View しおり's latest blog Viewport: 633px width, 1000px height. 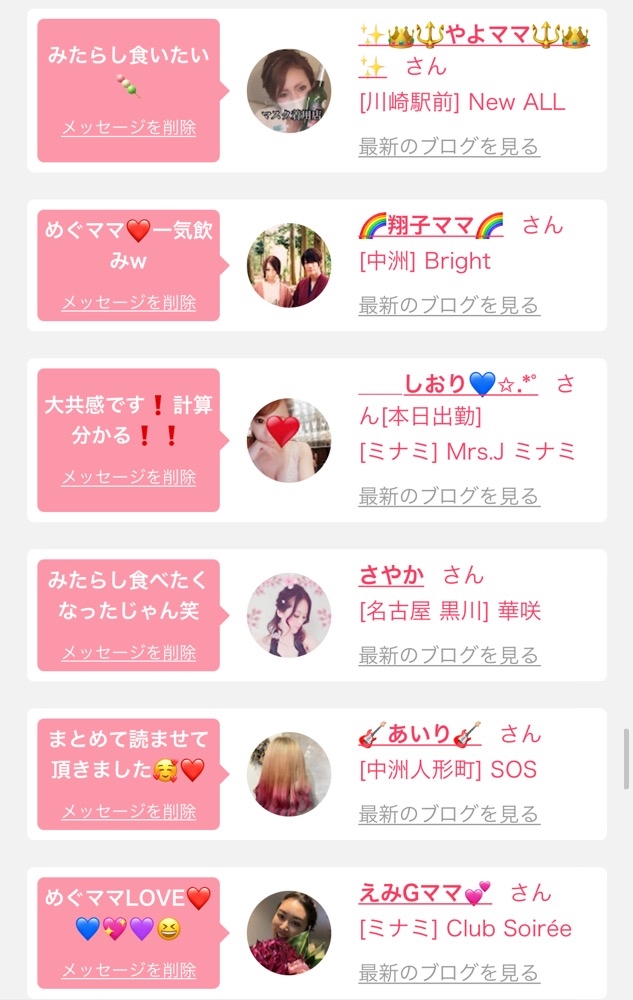(x=449, y=496)
